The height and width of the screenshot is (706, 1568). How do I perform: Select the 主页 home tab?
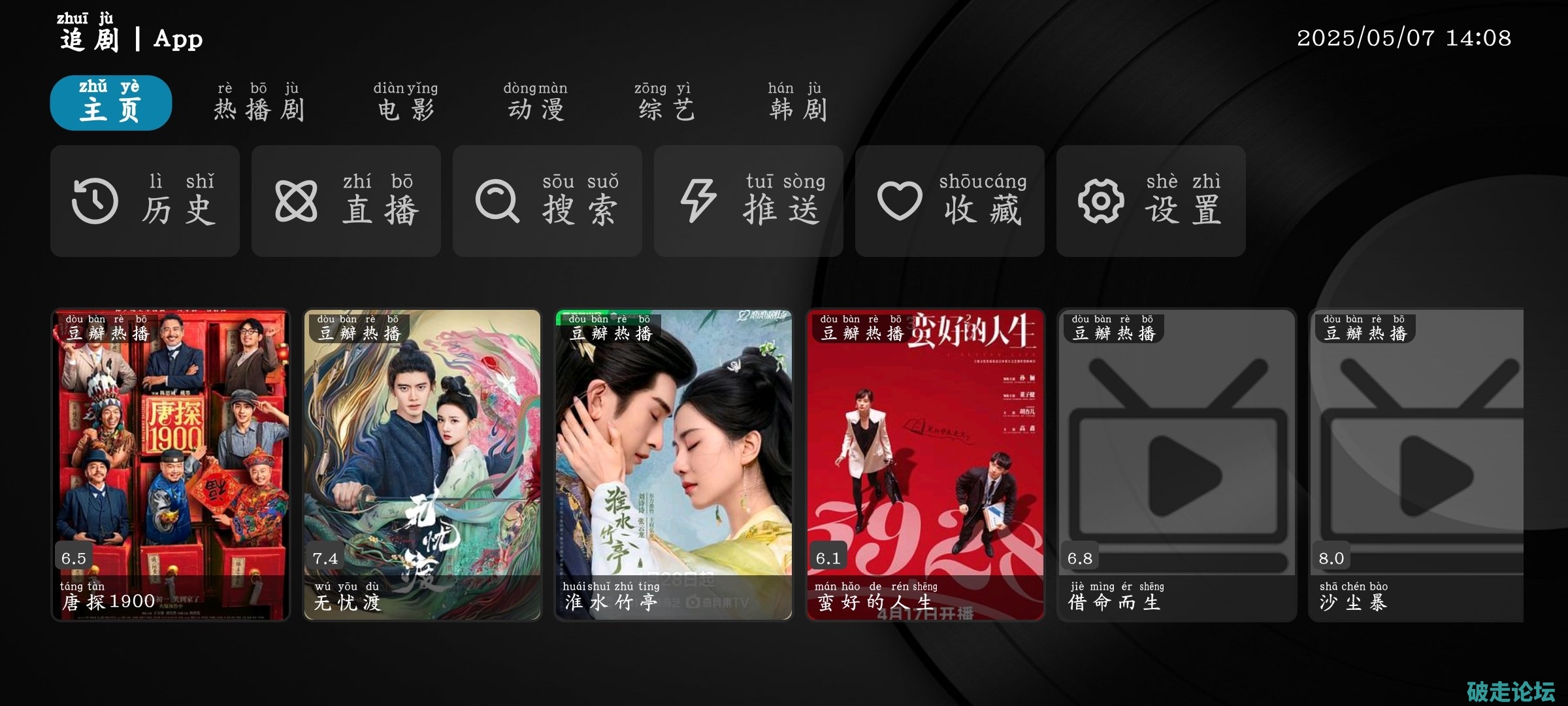[x=110, y=103]
